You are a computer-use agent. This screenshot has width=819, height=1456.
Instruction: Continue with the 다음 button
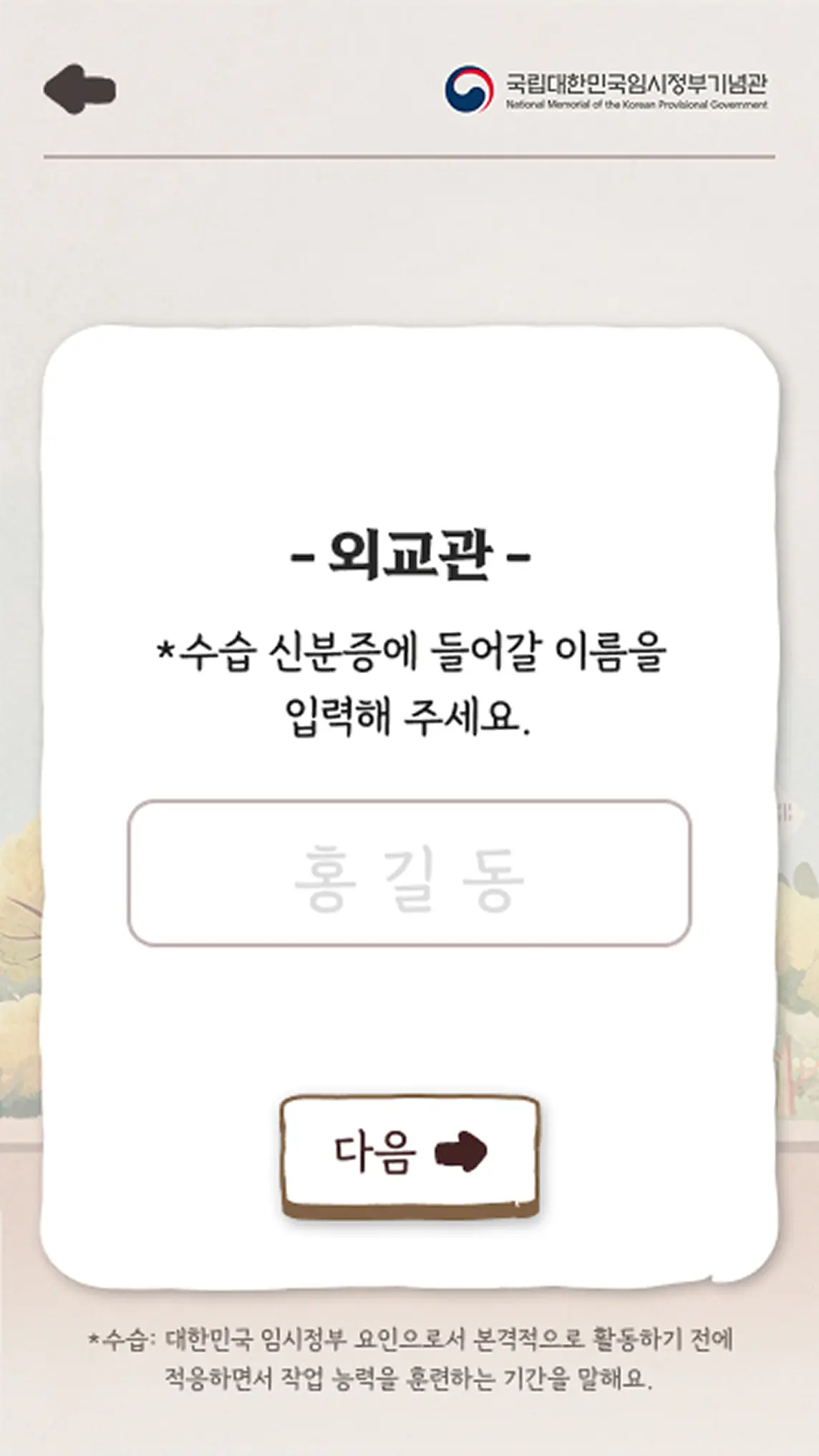point(409,1154)
